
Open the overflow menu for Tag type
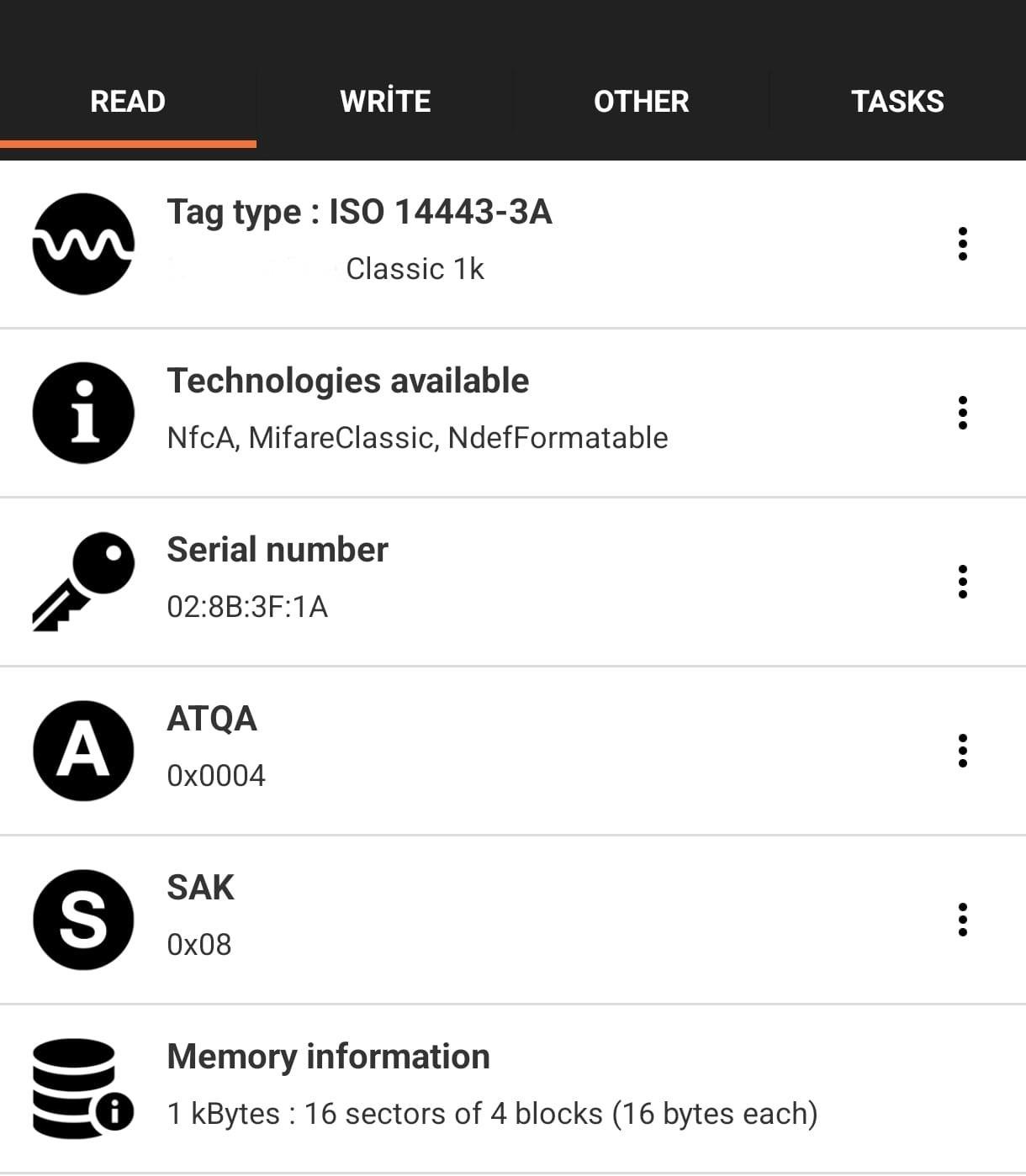pos(963,244)
